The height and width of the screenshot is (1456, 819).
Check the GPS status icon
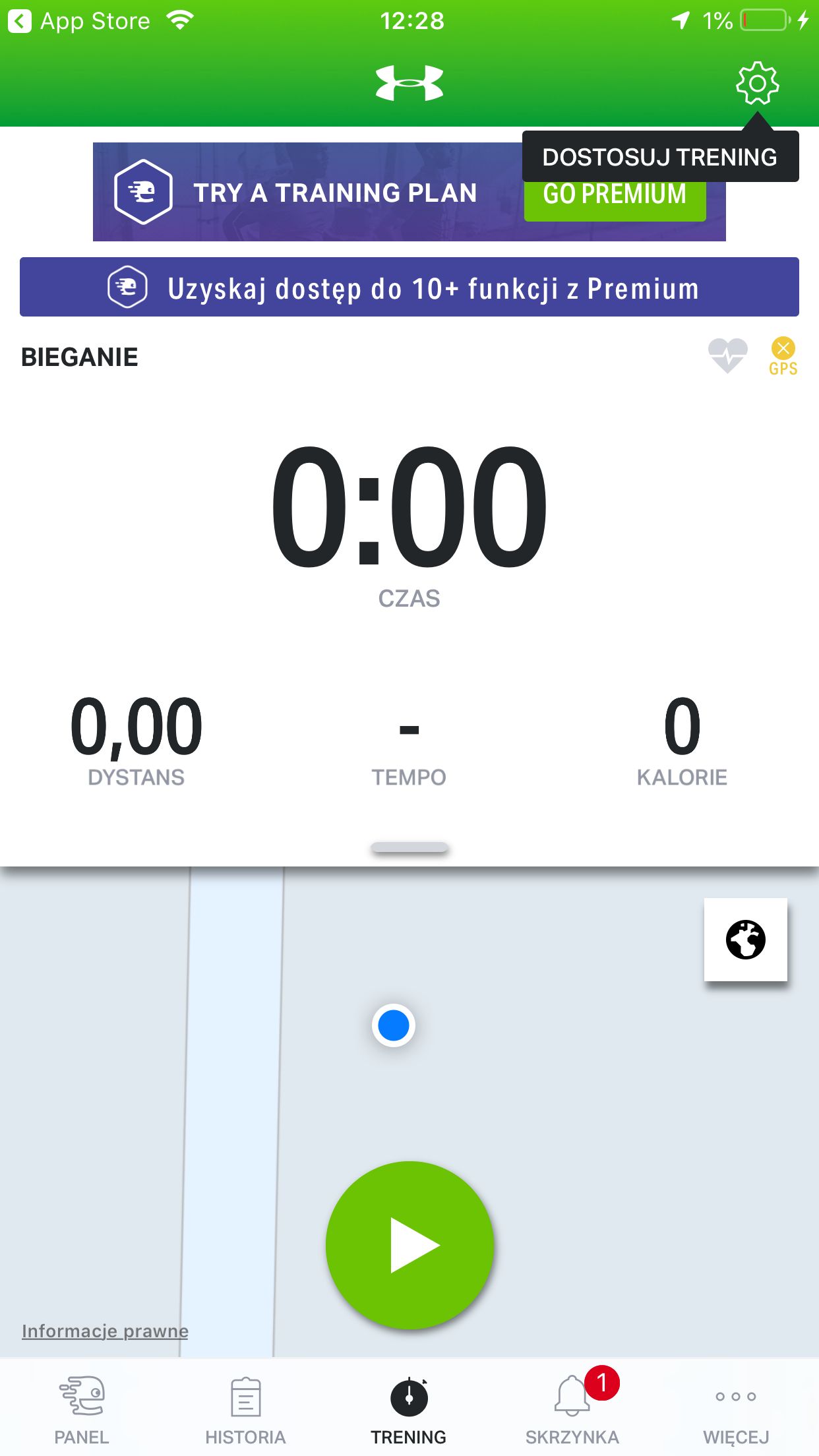tap(783, 356)
